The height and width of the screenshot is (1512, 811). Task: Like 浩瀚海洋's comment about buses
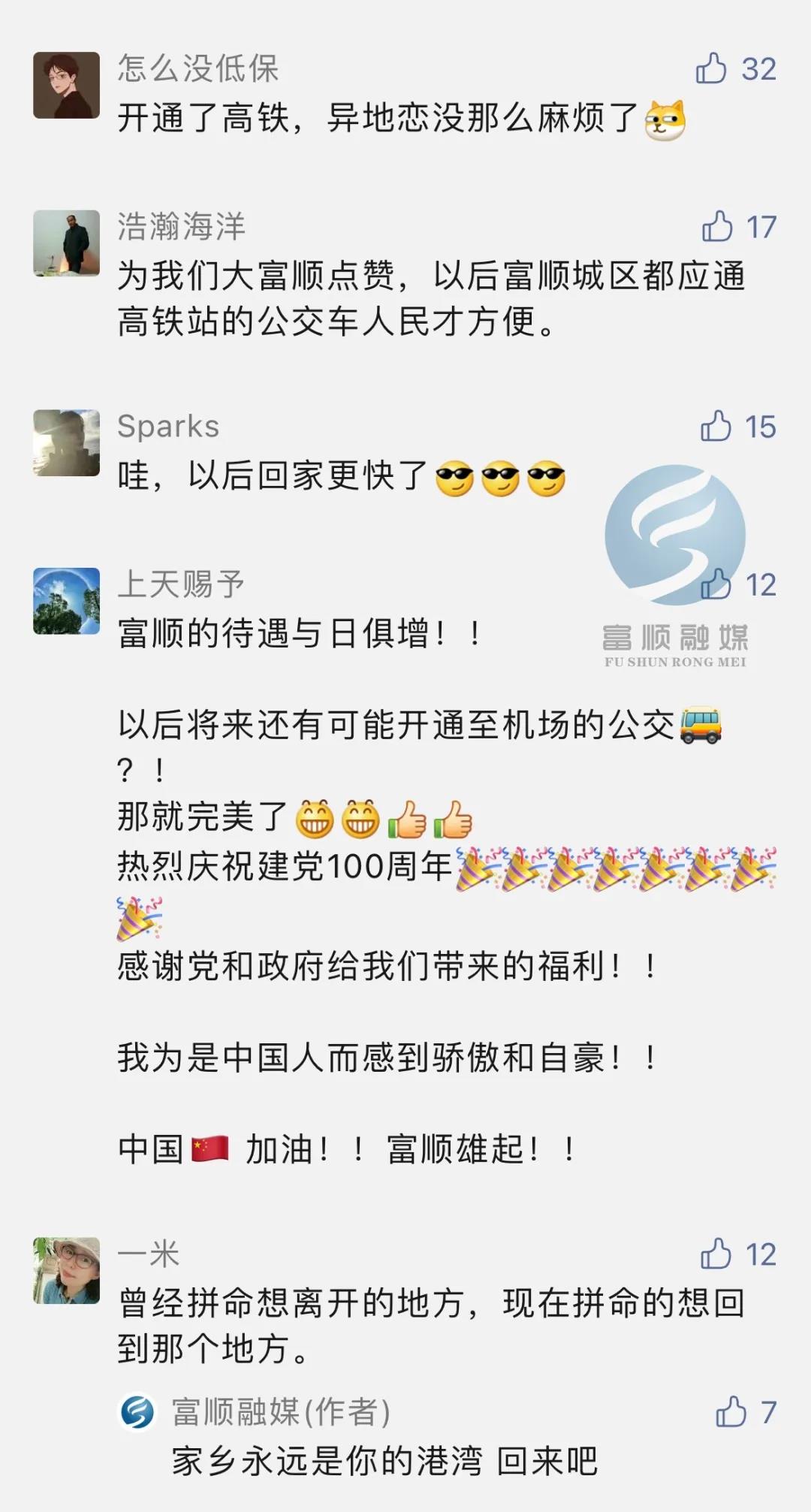717,226
